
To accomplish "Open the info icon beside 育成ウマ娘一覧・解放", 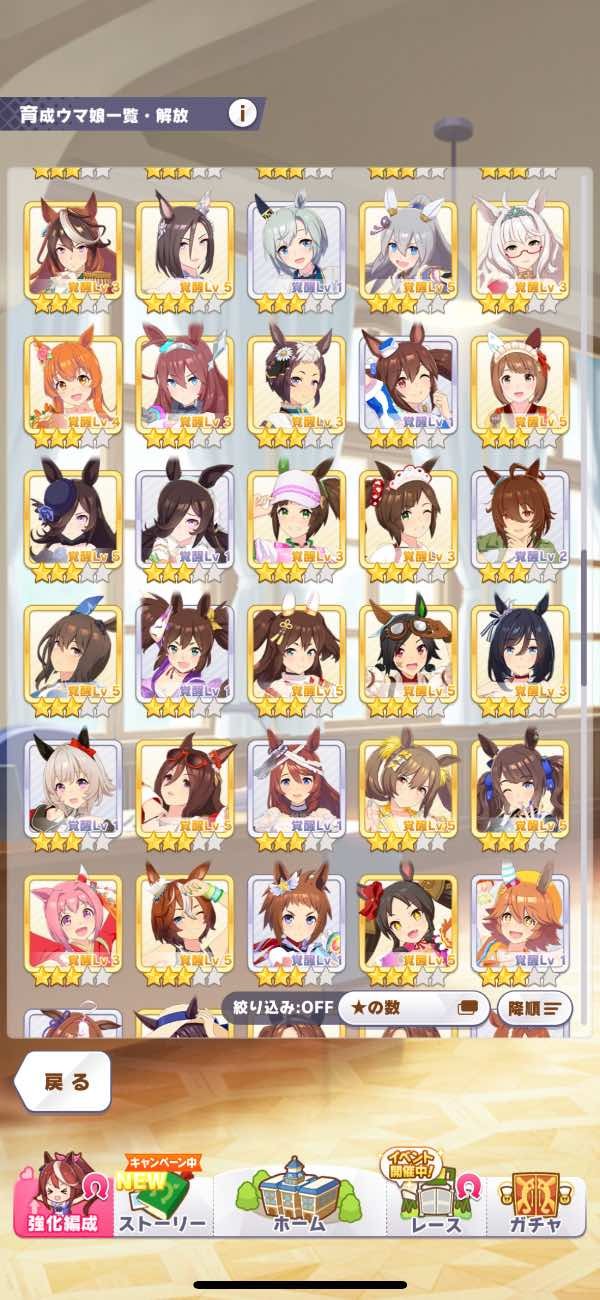I will point(241,112).
